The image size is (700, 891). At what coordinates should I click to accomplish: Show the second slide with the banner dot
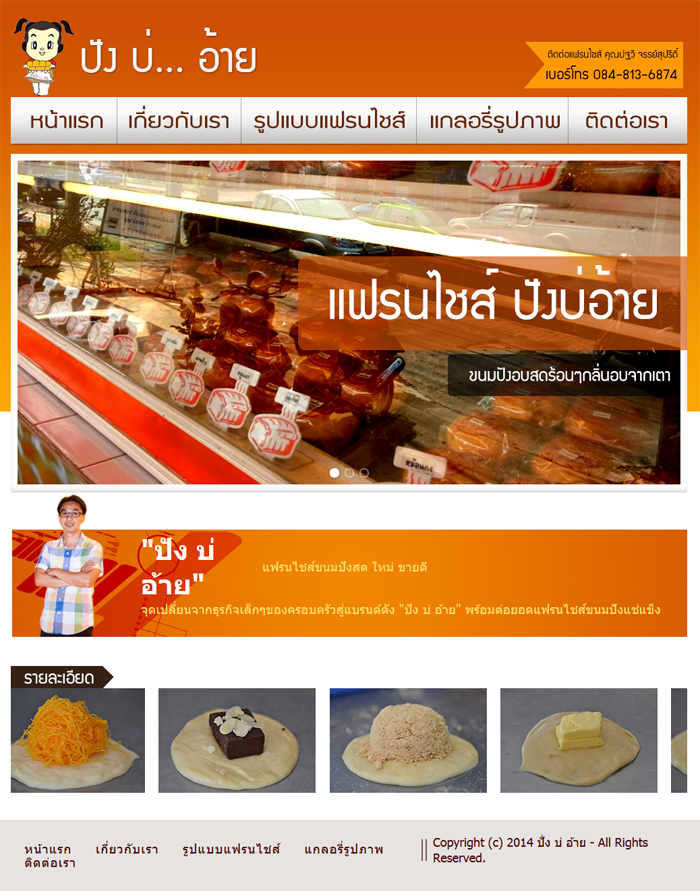pos(349,473)
